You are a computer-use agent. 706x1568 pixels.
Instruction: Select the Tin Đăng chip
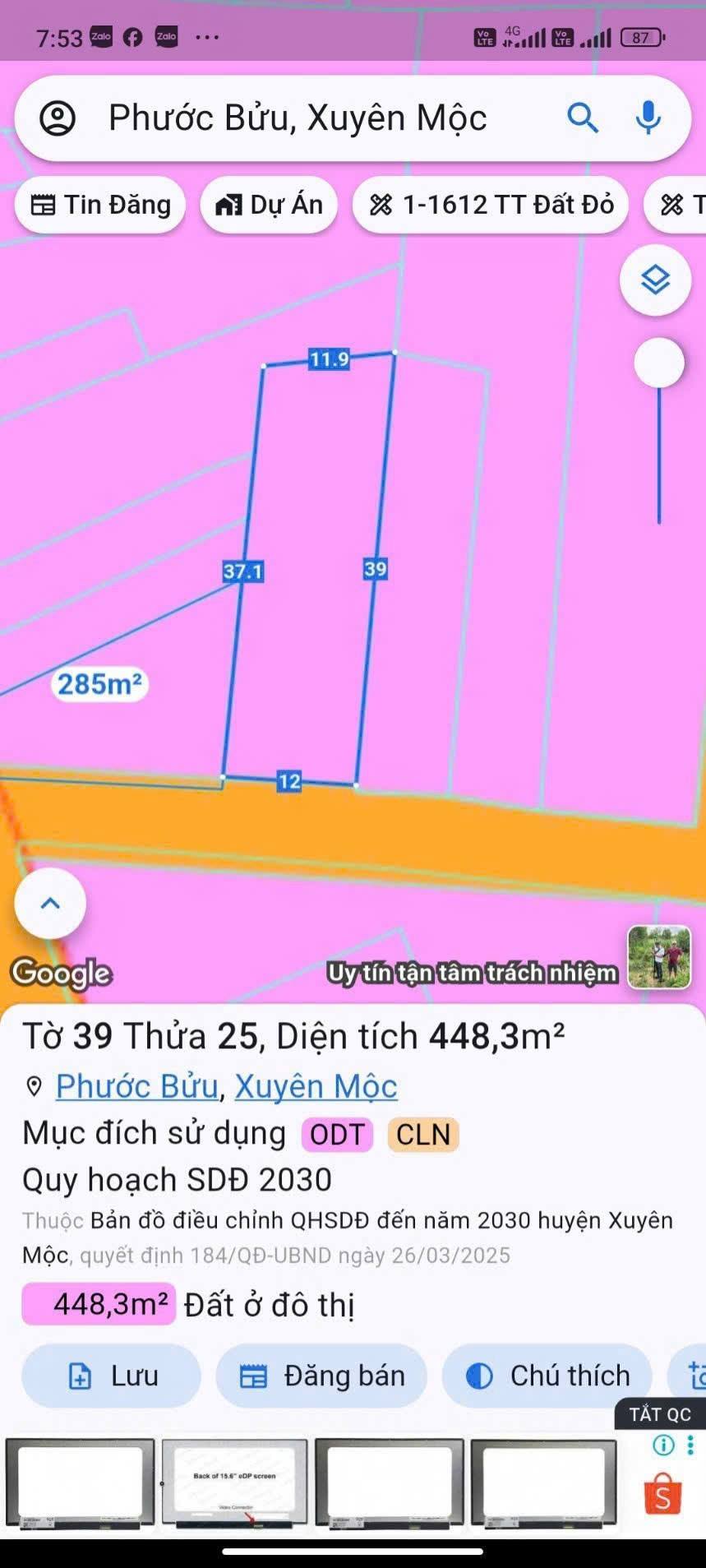pos(100,205)
